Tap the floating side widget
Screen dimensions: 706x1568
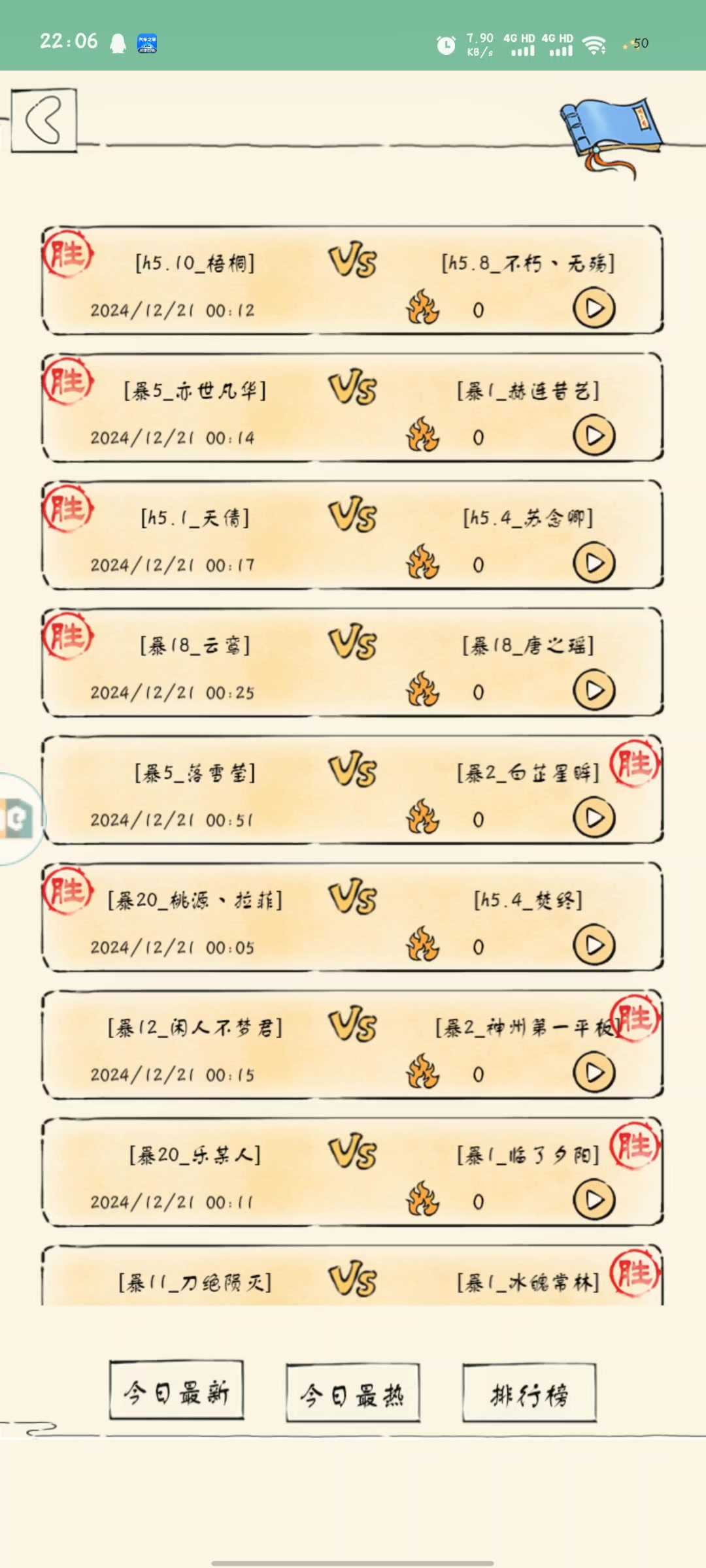click(18, 819)
